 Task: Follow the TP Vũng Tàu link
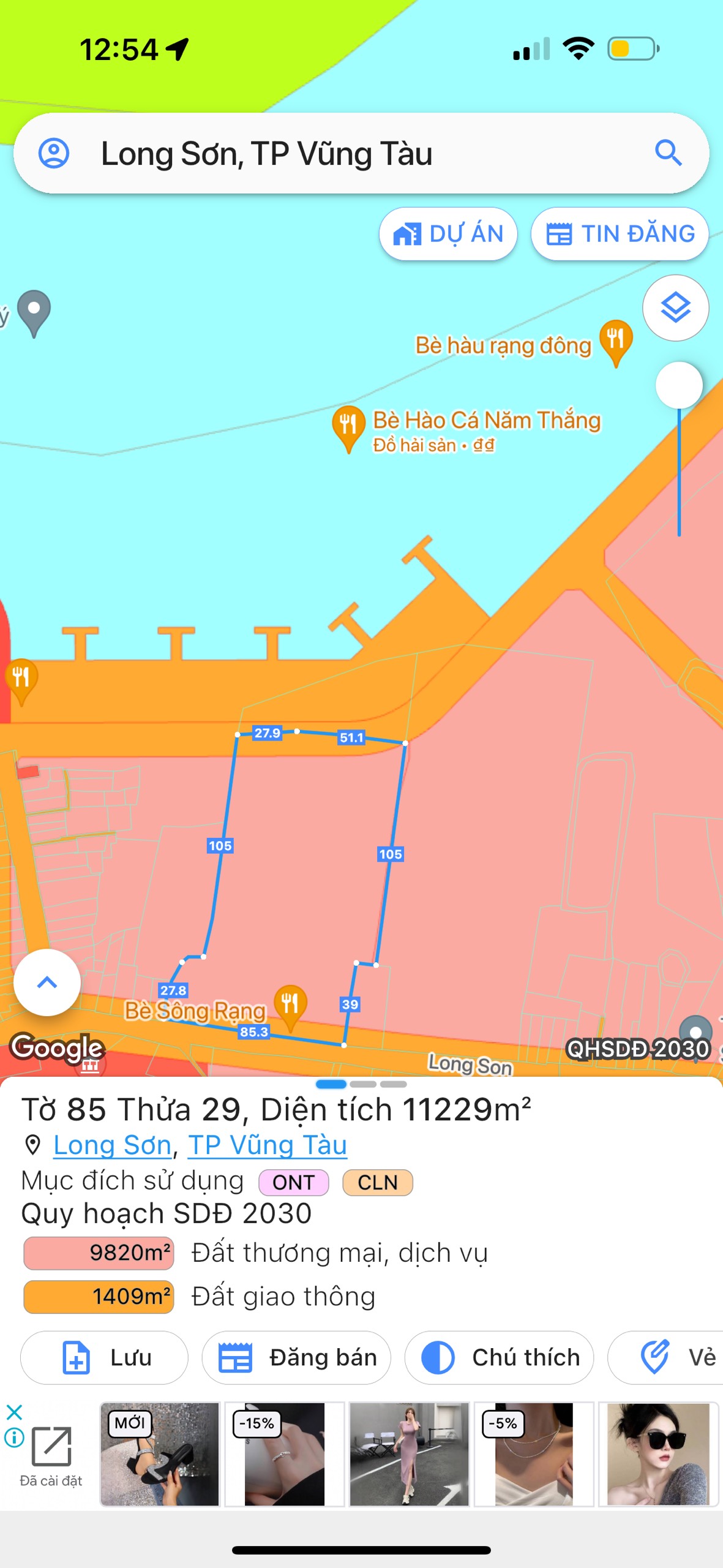(x=268, y=1145)
